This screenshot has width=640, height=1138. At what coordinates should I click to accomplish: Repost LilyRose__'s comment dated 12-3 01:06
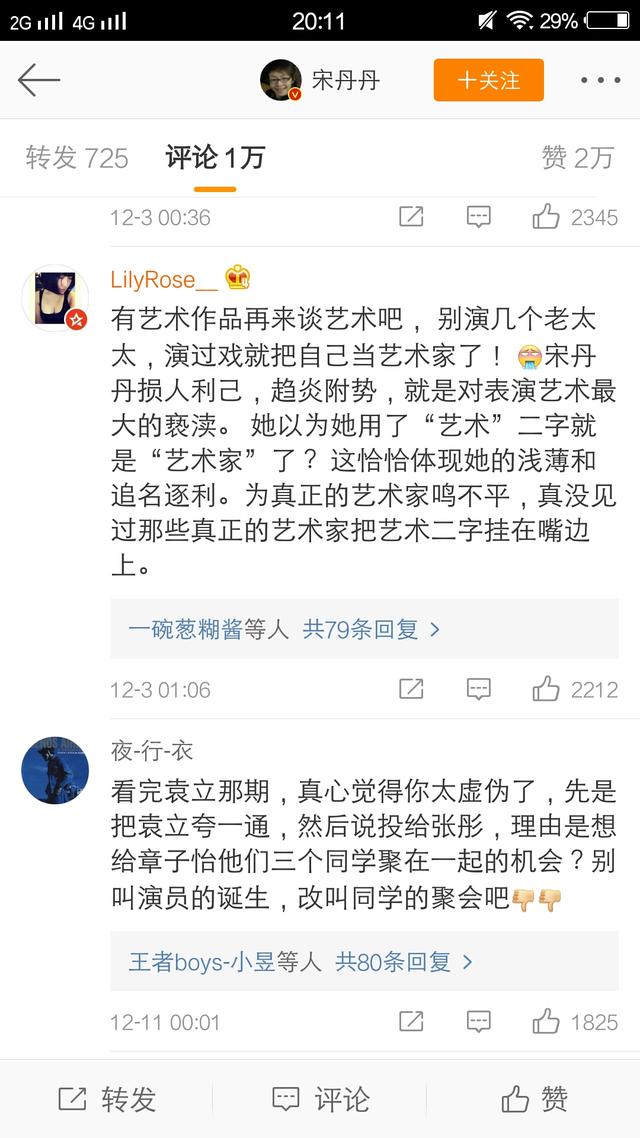pos(411,689)
